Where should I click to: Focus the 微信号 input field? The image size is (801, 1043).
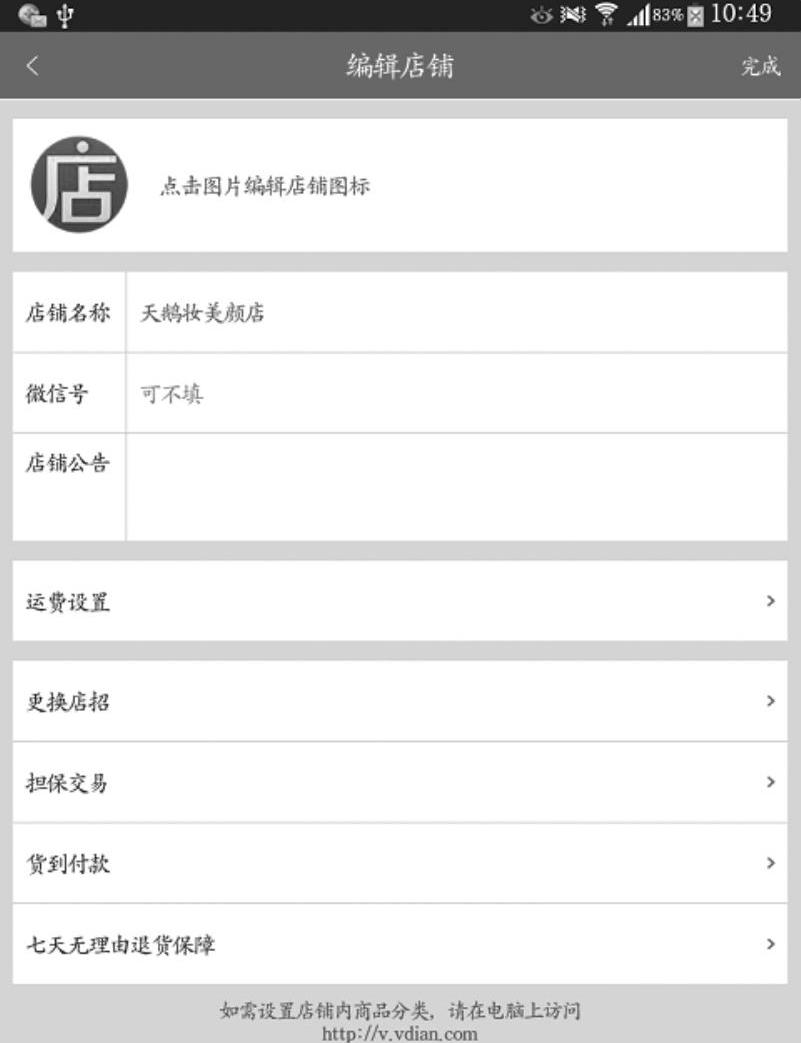pyautogui.click(x=455, y=394)
